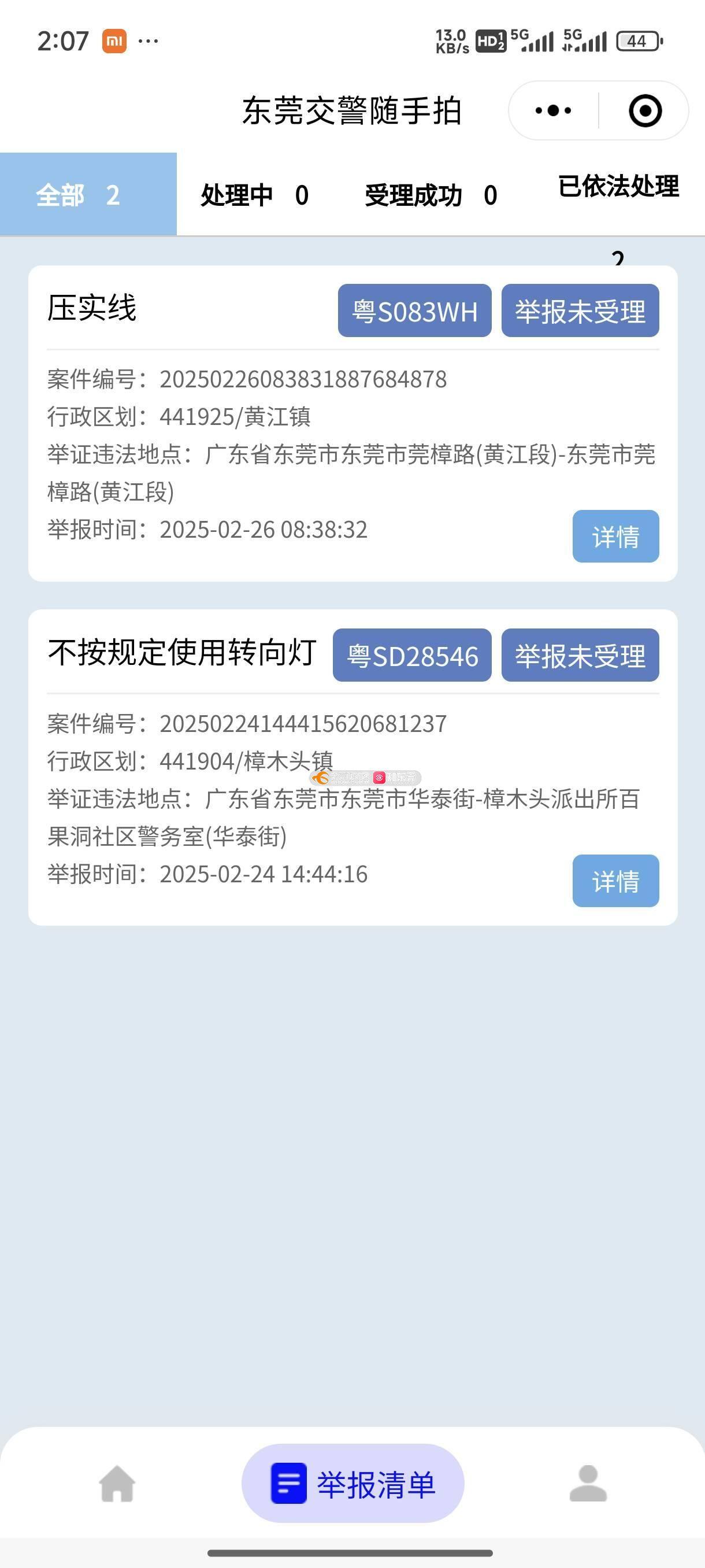This screenshot has height=1568, width=705.
Task: Switch to the 已依法处理 tab
Action: point(618,186)
